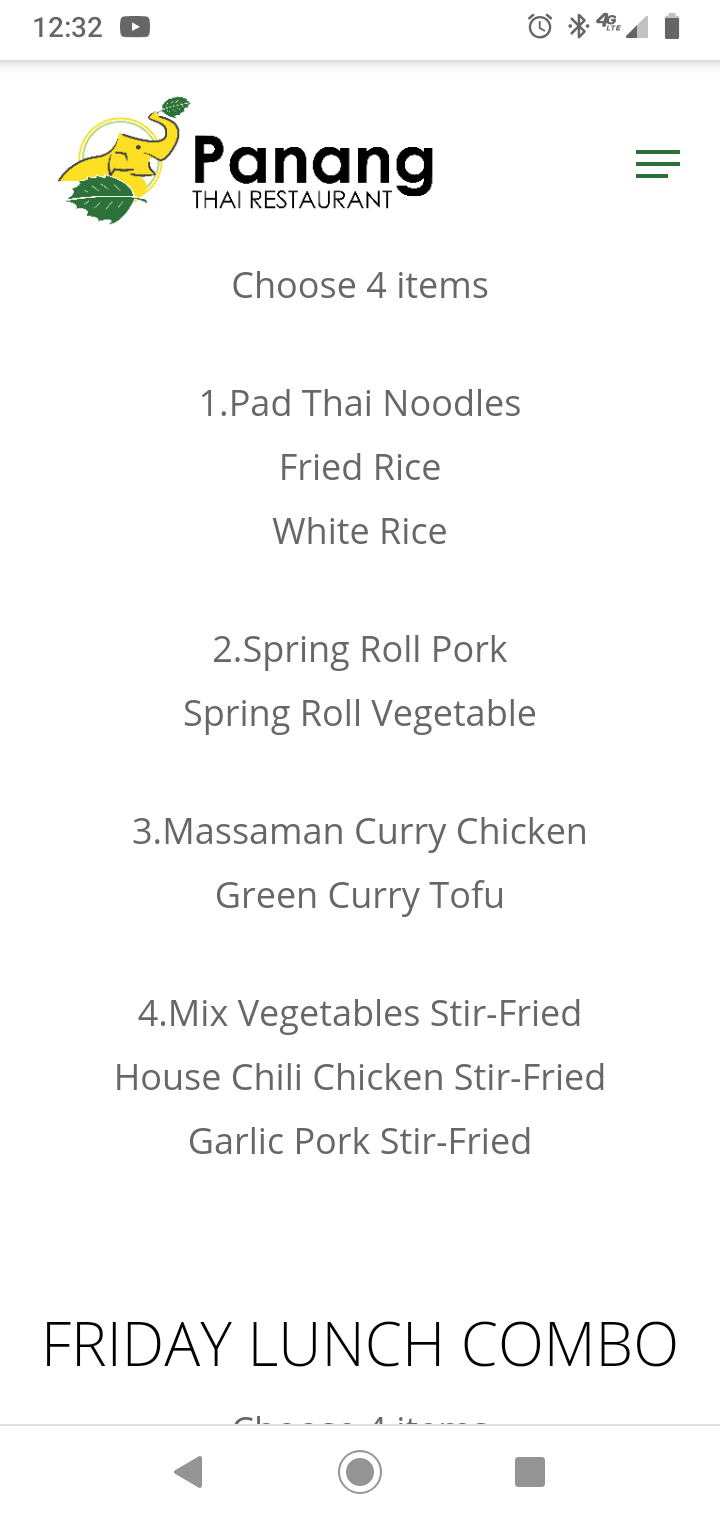Return to the home screen

(360, 1472)
